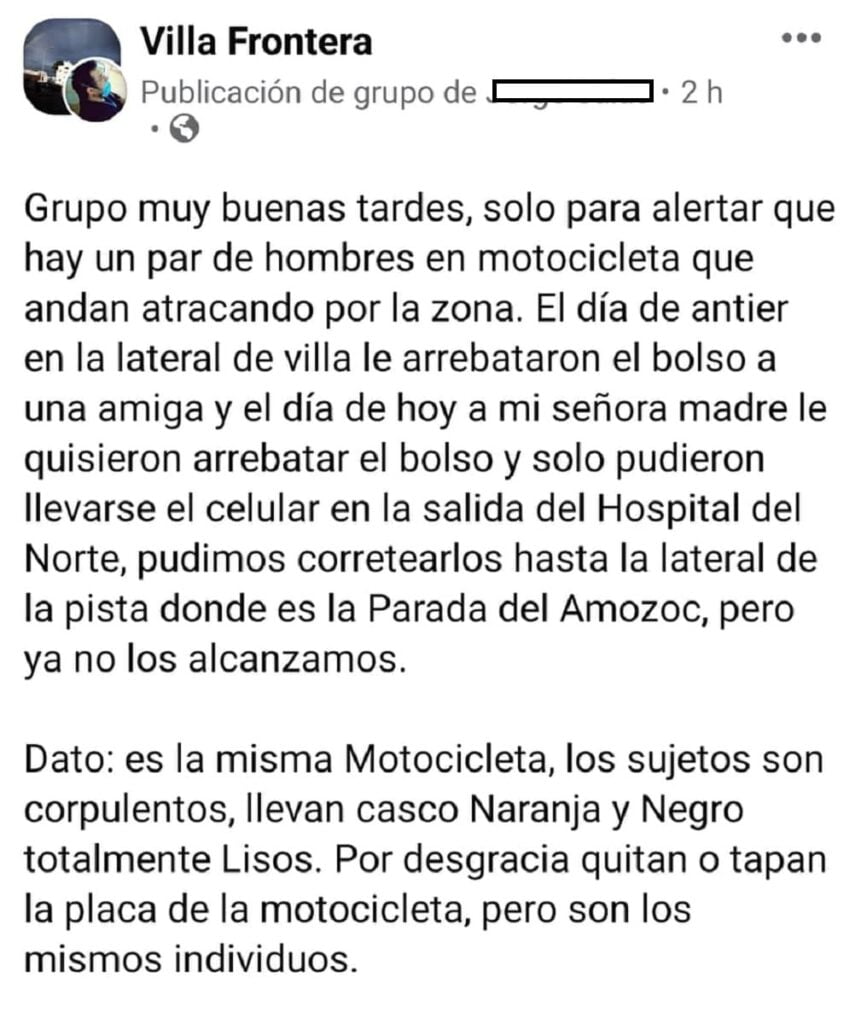Open the post options three-dot menu

pos(801,39)
